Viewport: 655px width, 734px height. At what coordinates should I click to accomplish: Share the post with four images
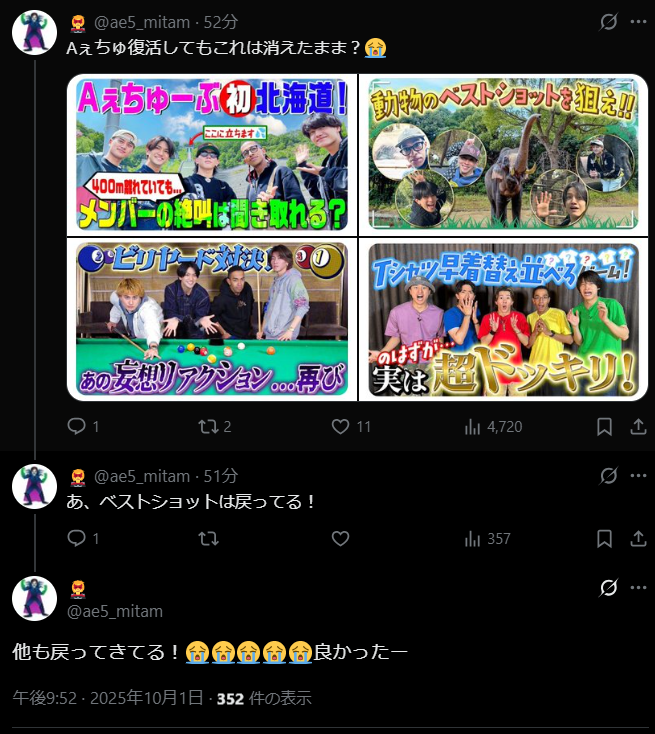[638, 426]
